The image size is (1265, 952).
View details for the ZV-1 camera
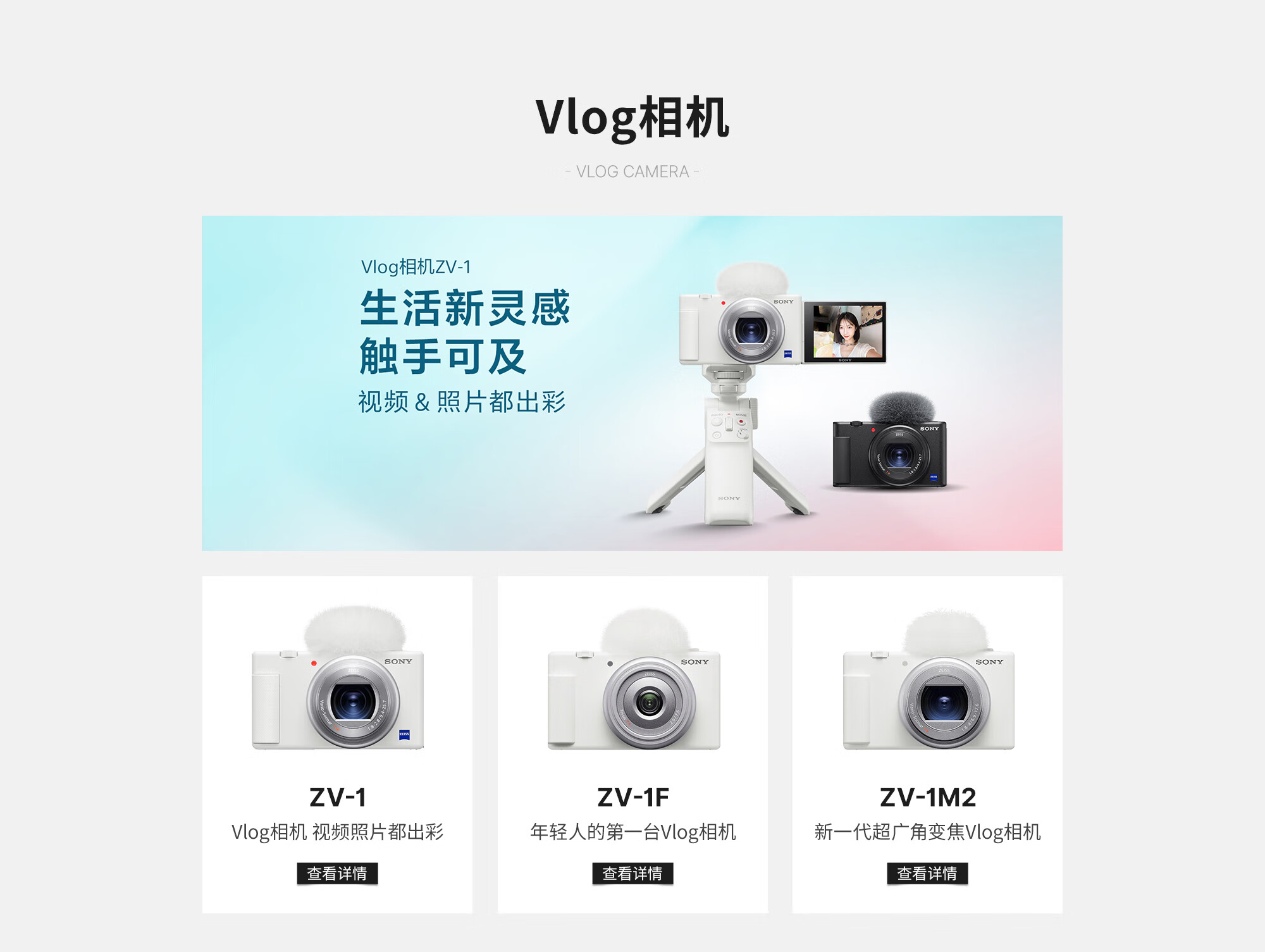point(337,873)
